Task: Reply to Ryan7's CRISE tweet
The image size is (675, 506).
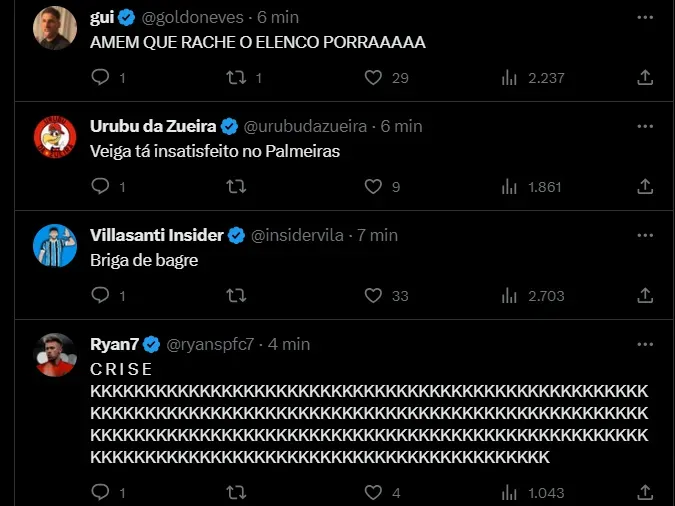Action: (x=100, y=492)
